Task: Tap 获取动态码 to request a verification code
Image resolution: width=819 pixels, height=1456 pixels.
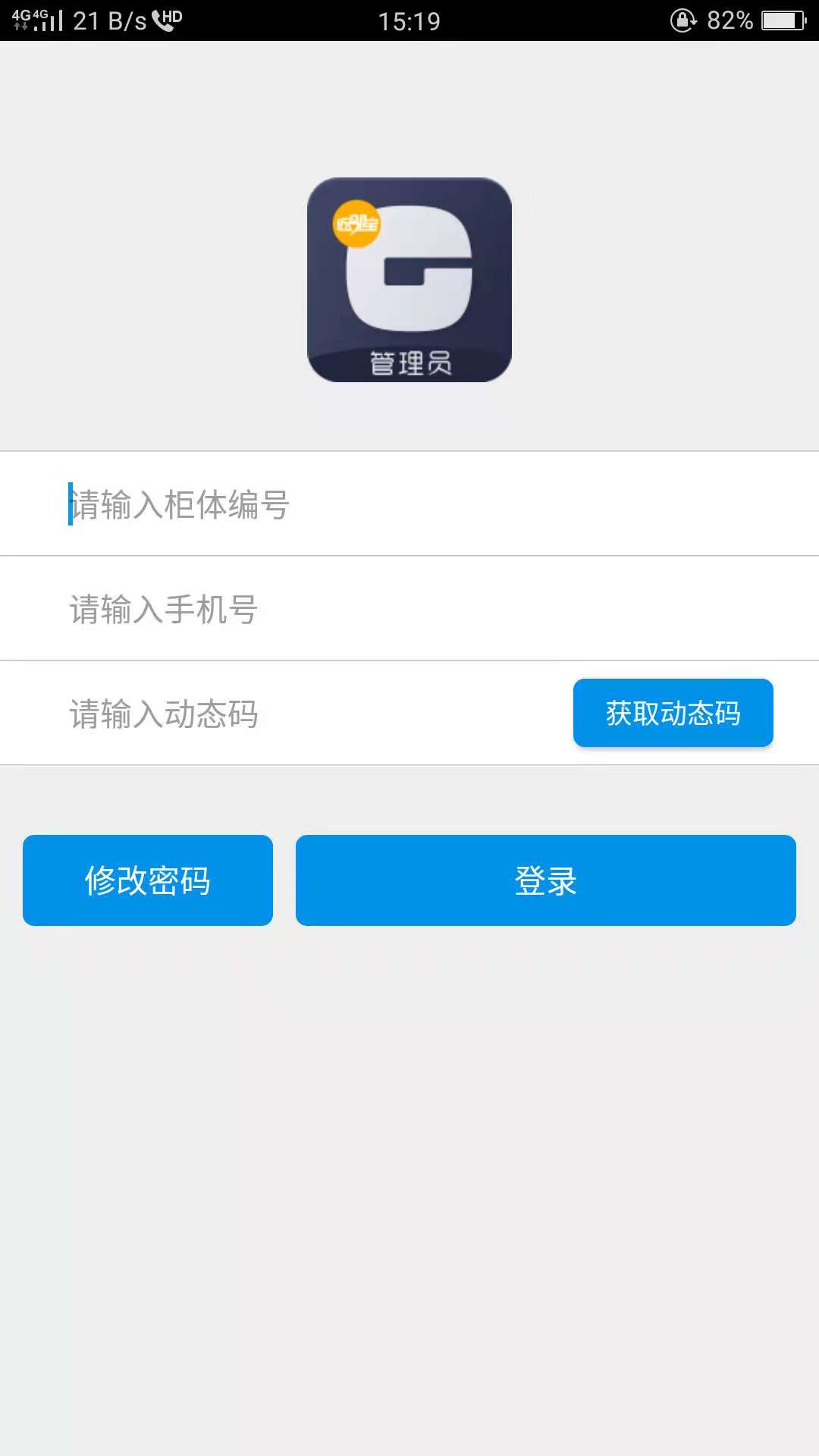Action: click(x=673, y=712)
